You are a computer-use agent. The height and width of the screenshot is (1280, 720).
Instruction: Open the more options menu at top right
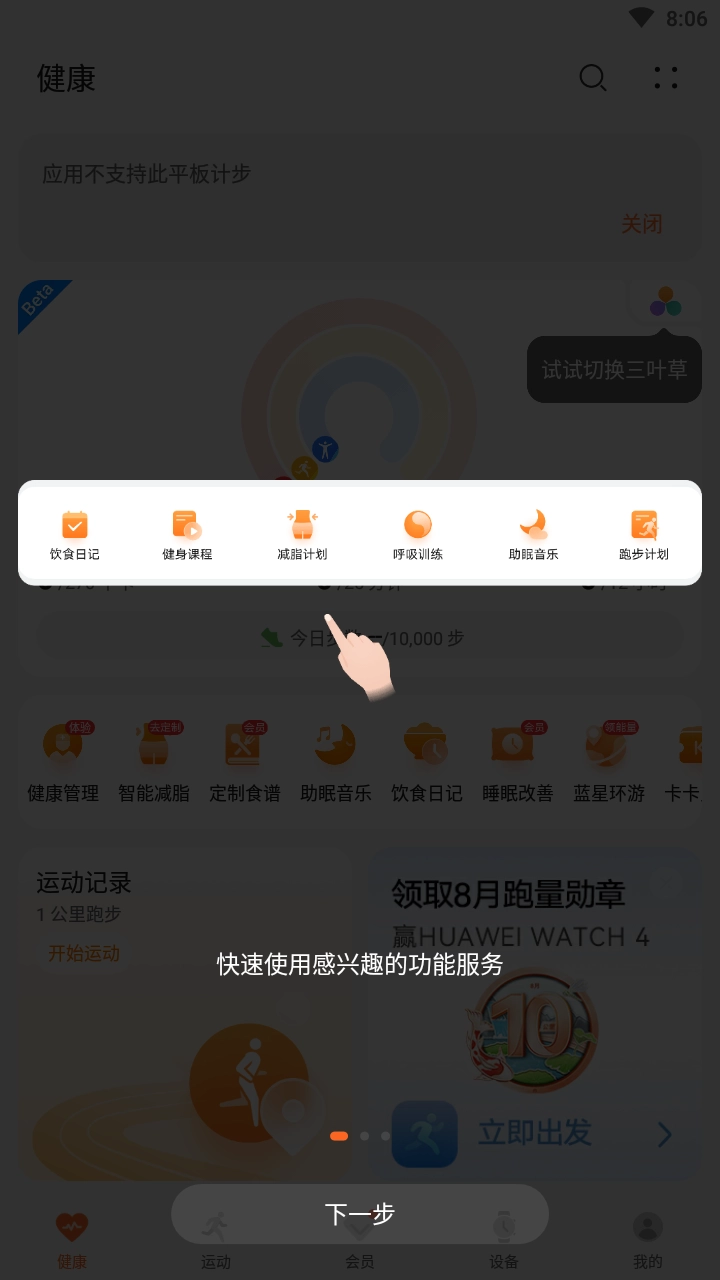(x=665, y=79)
